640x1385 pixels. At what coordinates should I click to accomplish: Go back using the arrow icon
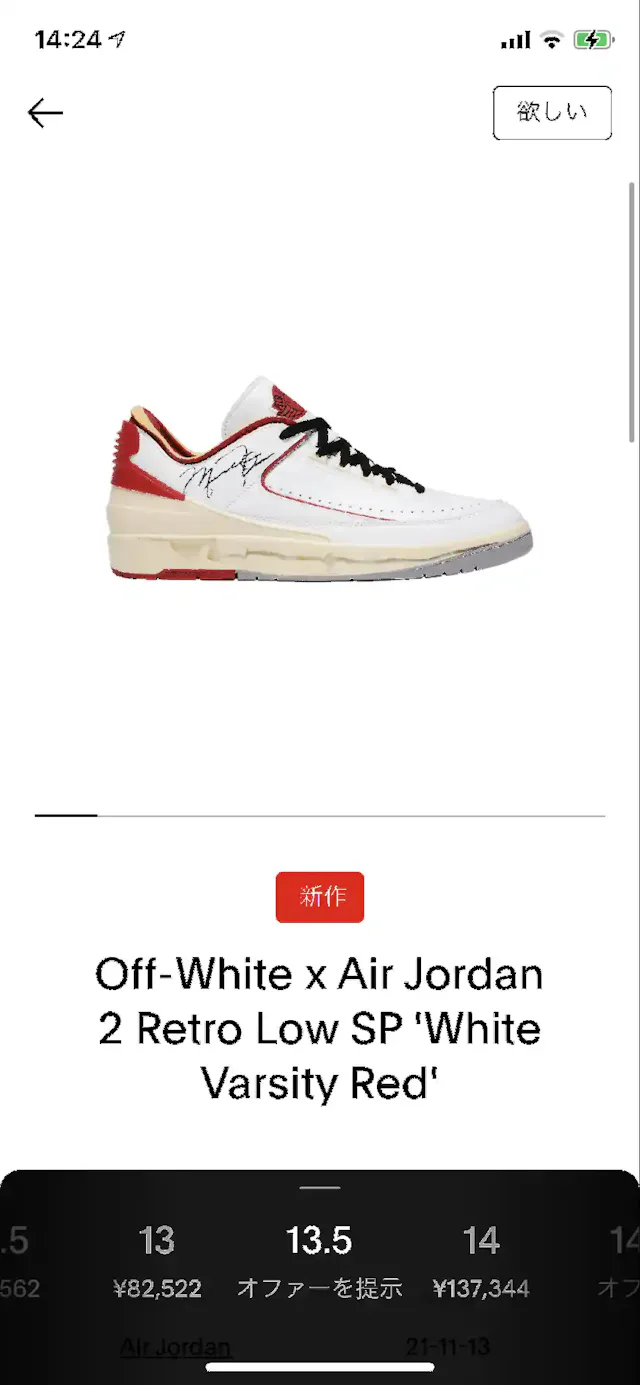tap(45, 114)
